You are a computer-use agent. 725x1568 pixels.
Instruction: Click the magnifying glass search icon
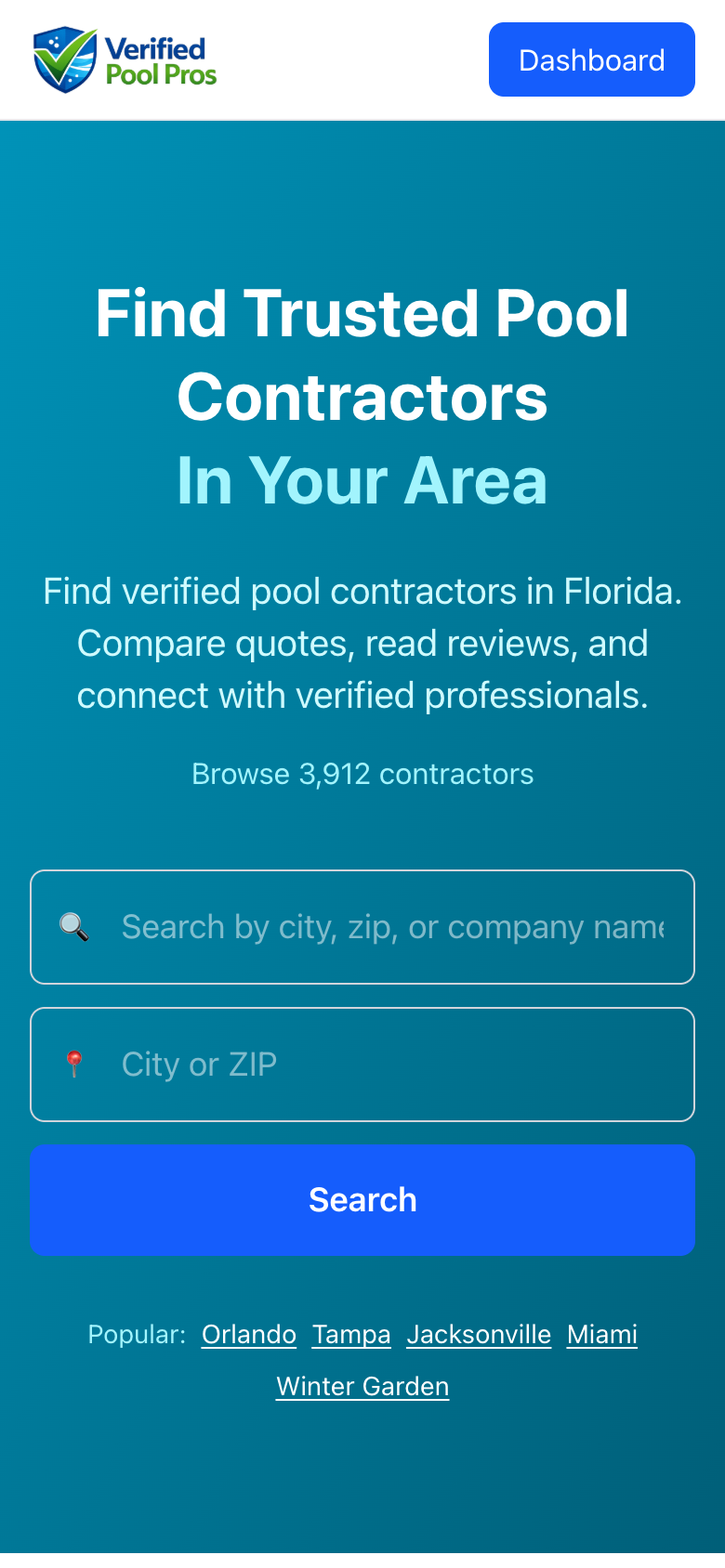pyautogui.click(x=75, y=926)
